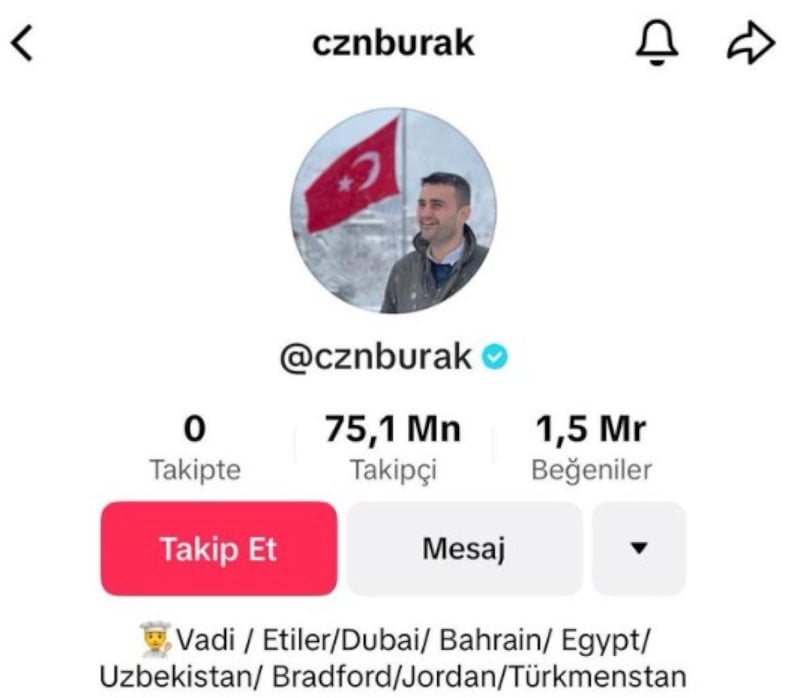The height and width of the screenshot is (698, 800).
Task: Open the notification bell for cznburak
Action: click(x=656, y=42)
